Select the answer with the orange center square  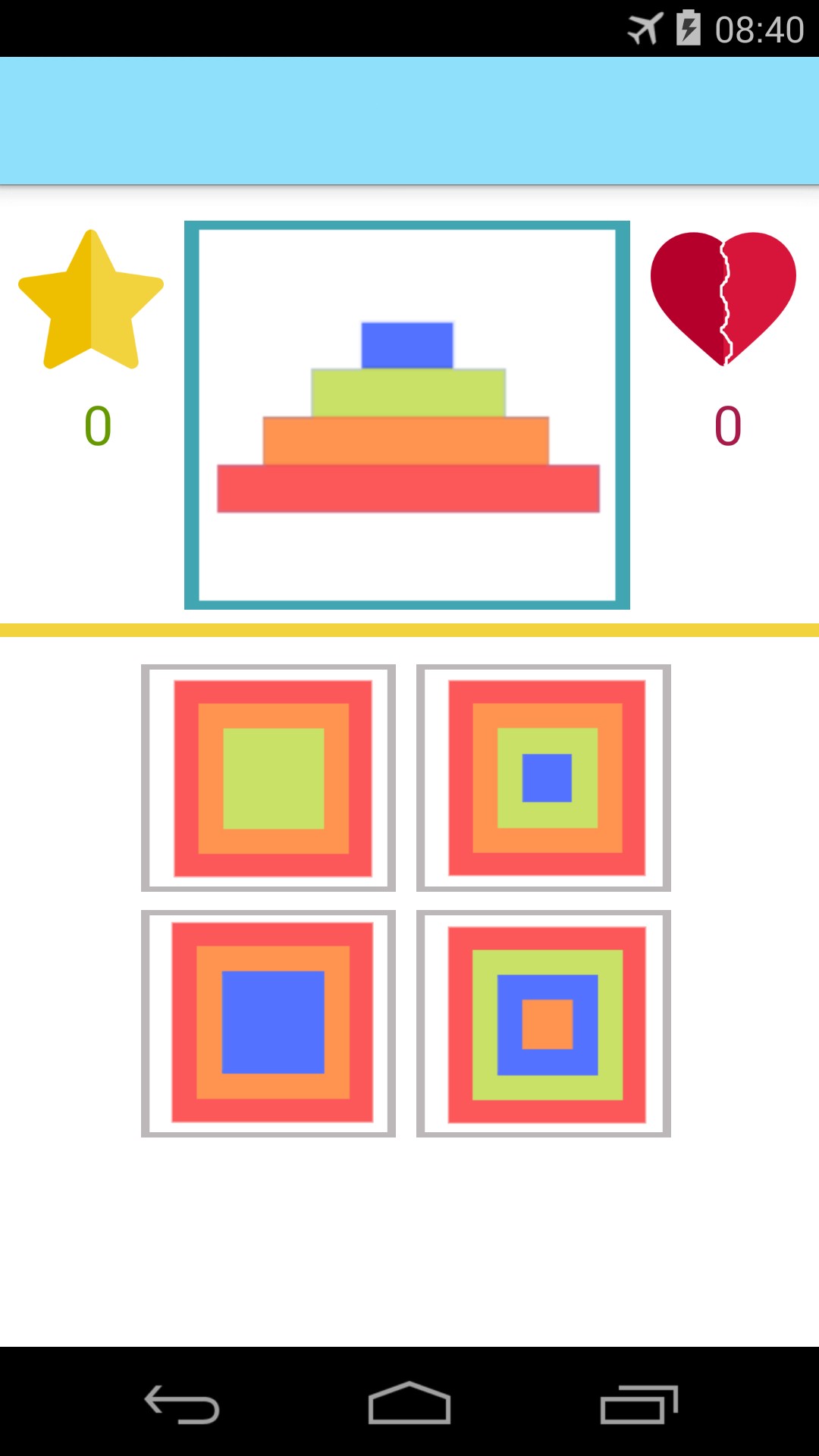[544, 1023]
